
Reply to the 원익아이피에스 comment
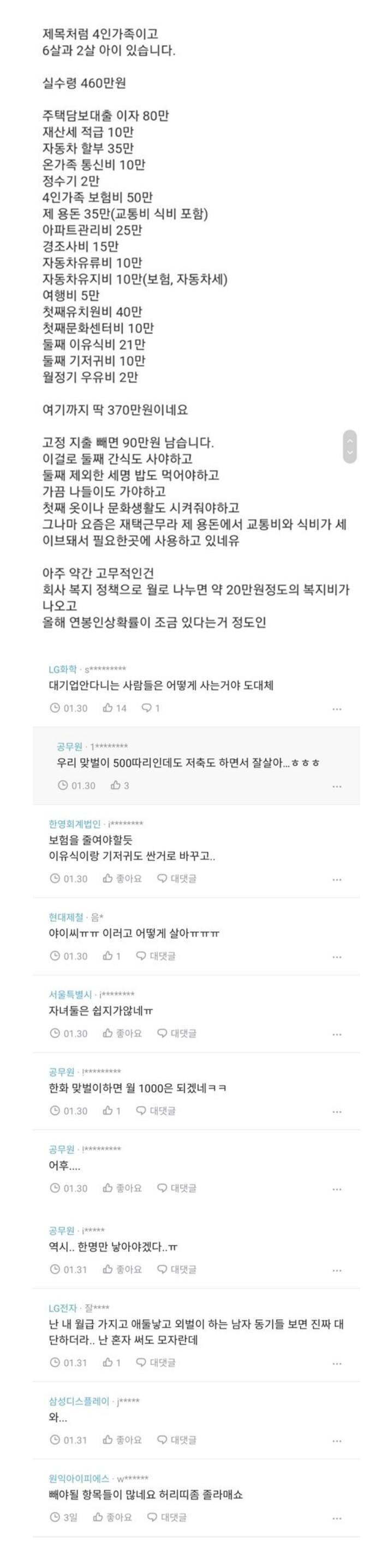coord(167,1517)
